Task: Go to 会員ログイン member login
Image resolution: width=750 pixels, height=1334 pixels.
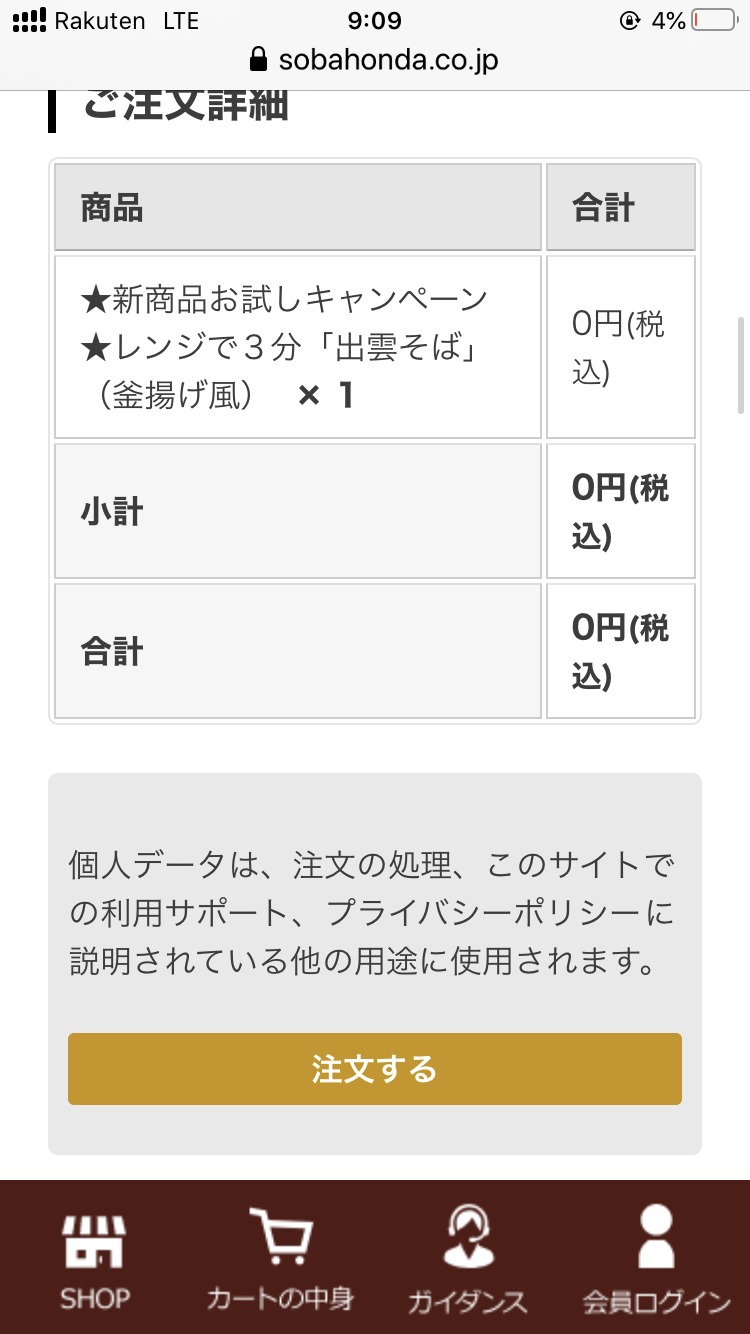Action: click(x=656, y=1258)
